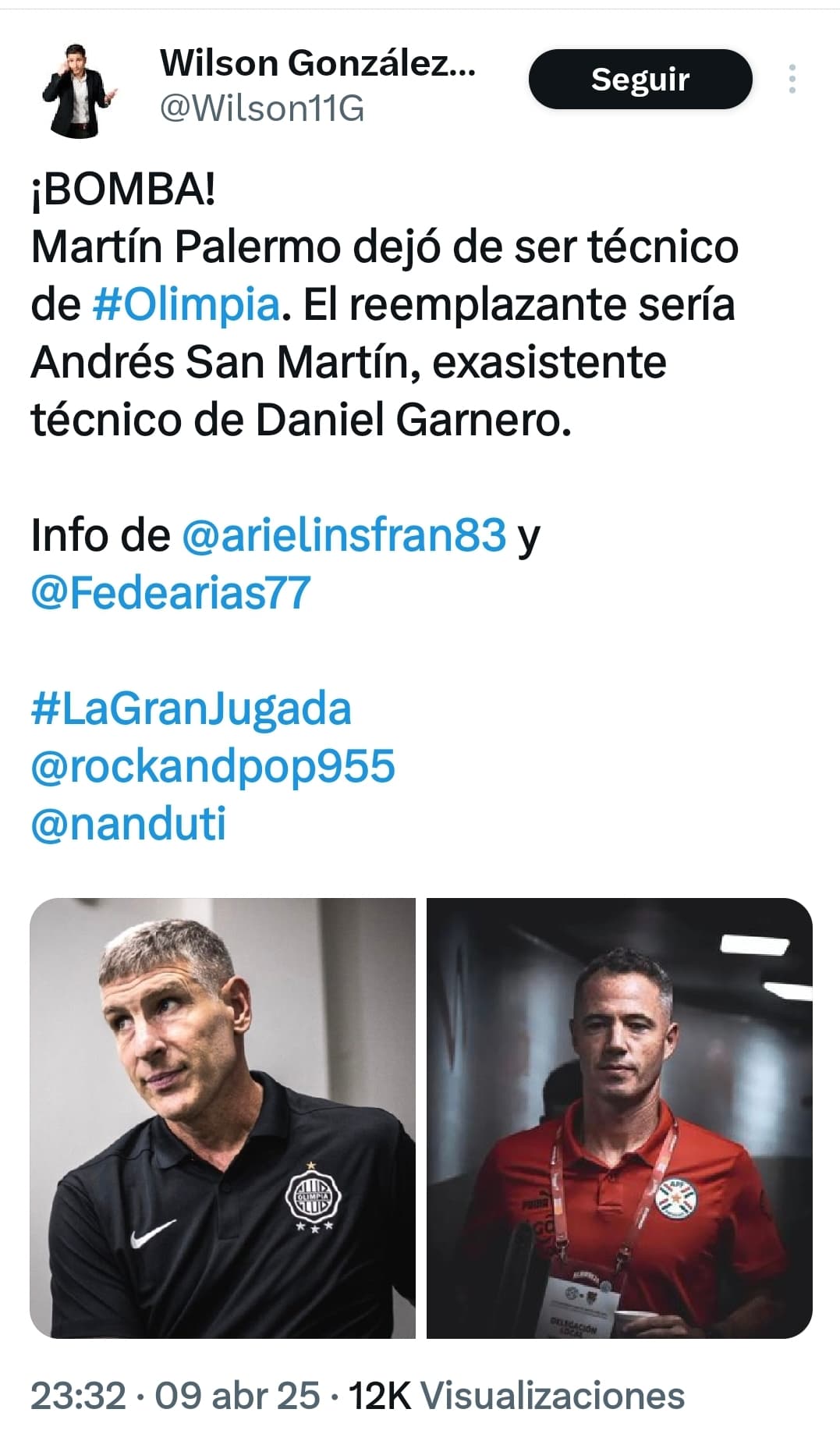This screenshot has width=840, height=1434.
Task: Visit @arielinsfran83's profile
Action: [344, 535]
